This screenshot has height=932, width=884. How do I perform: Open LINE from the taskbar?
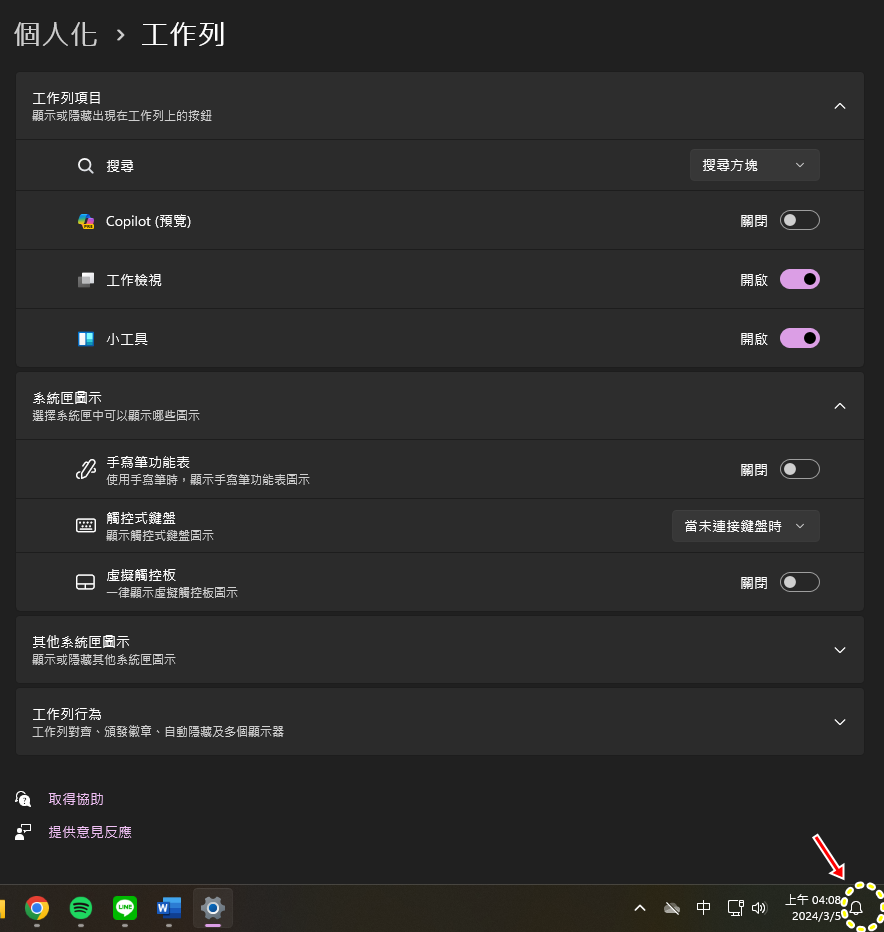pos(125,908)
